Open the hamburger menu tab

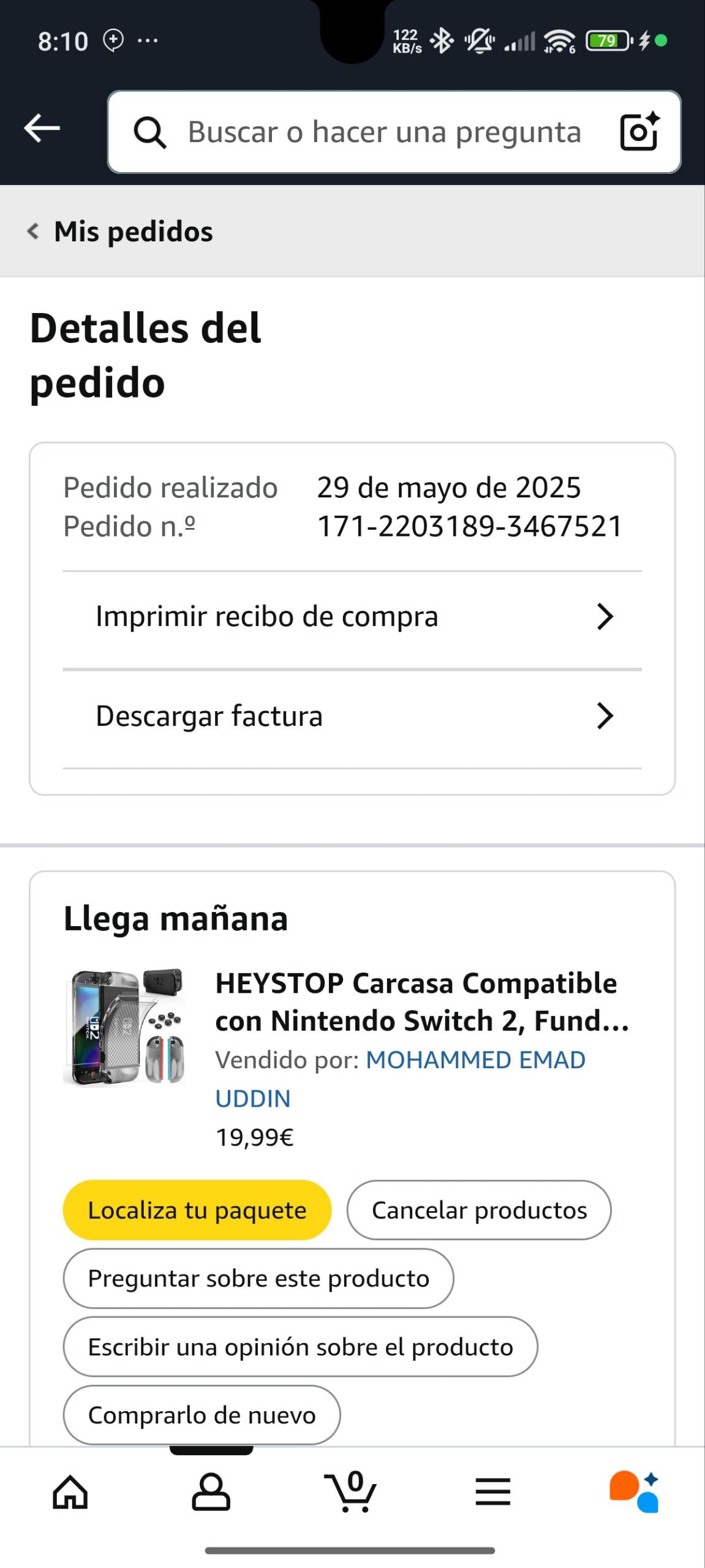492,1491
